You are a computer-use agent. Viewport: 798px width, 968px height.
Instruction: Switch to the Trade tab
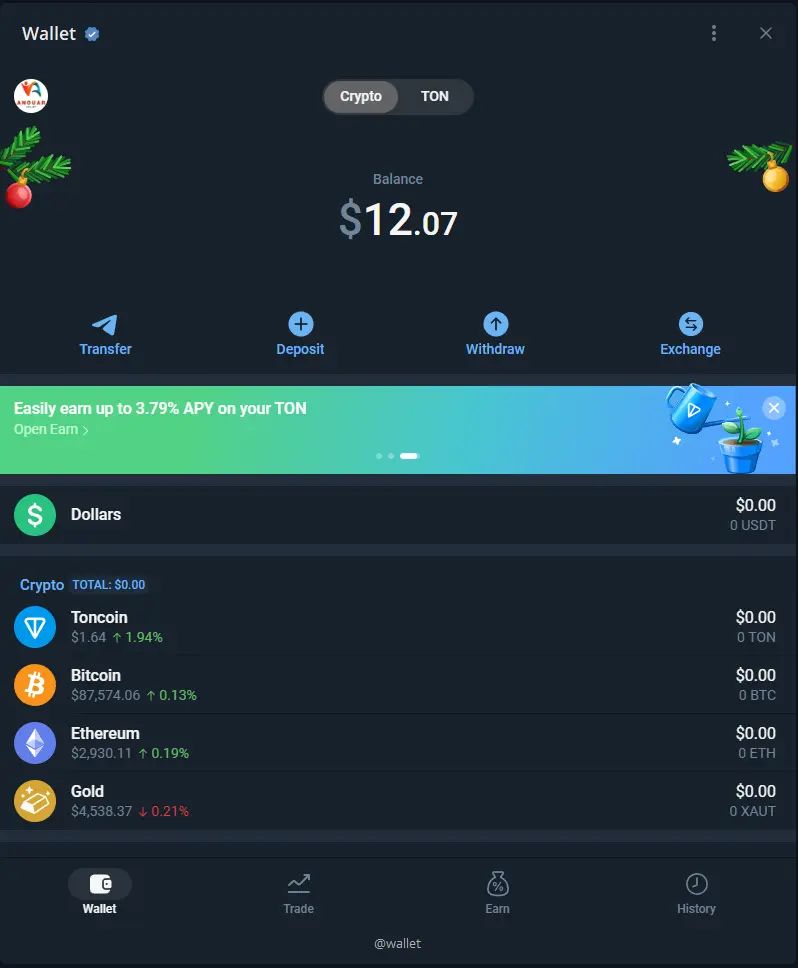pos(298,893)
